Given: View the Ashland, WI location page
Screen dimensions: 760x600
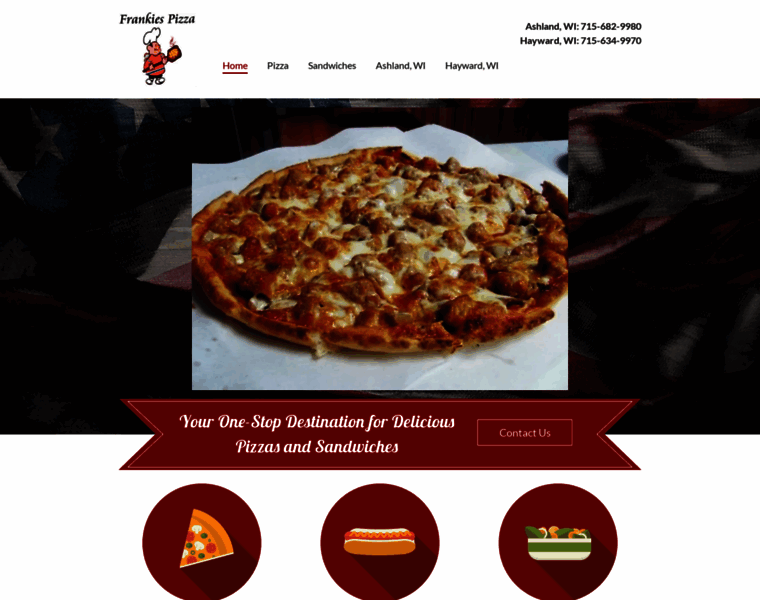Looking at the screenshot, I should 400,66.
